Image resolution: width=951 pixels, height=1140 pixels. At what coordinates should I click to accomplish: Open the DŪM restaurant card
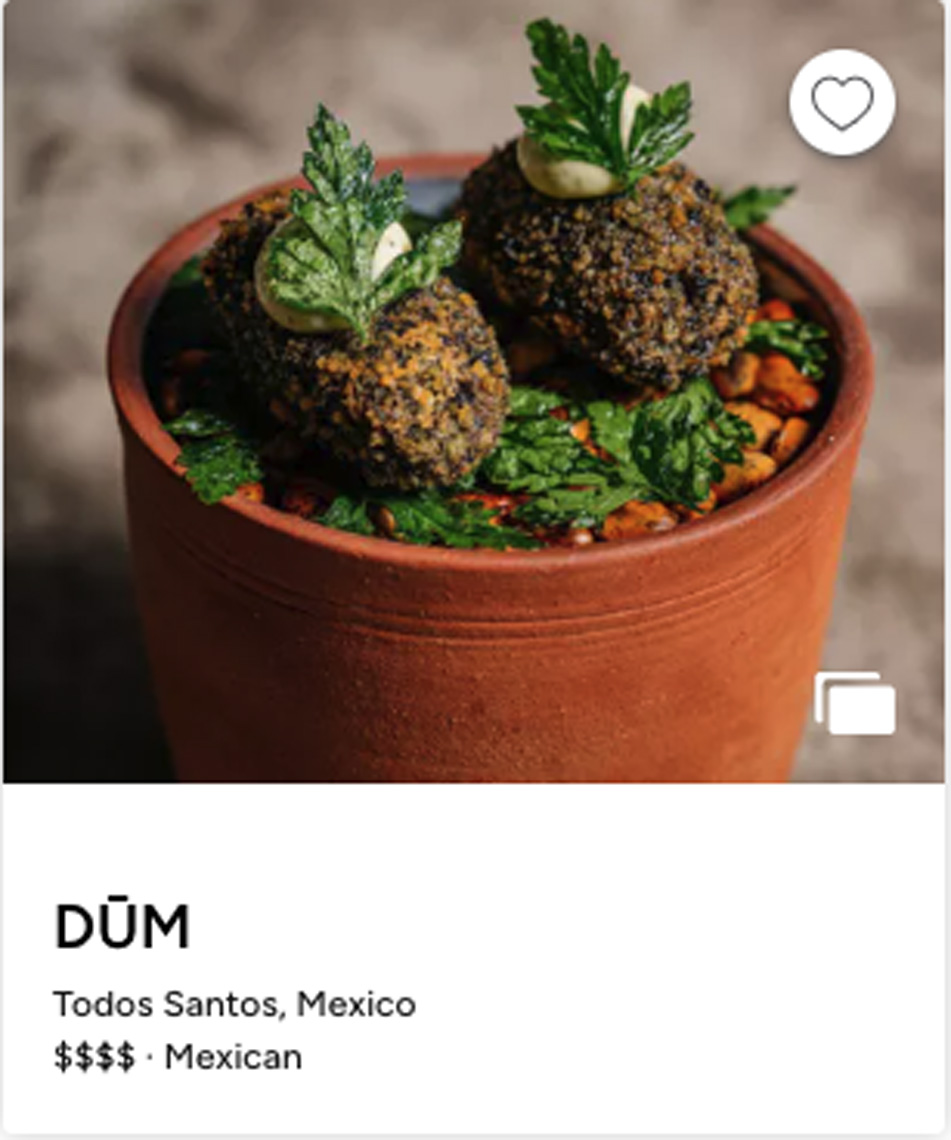coord(122,927)
